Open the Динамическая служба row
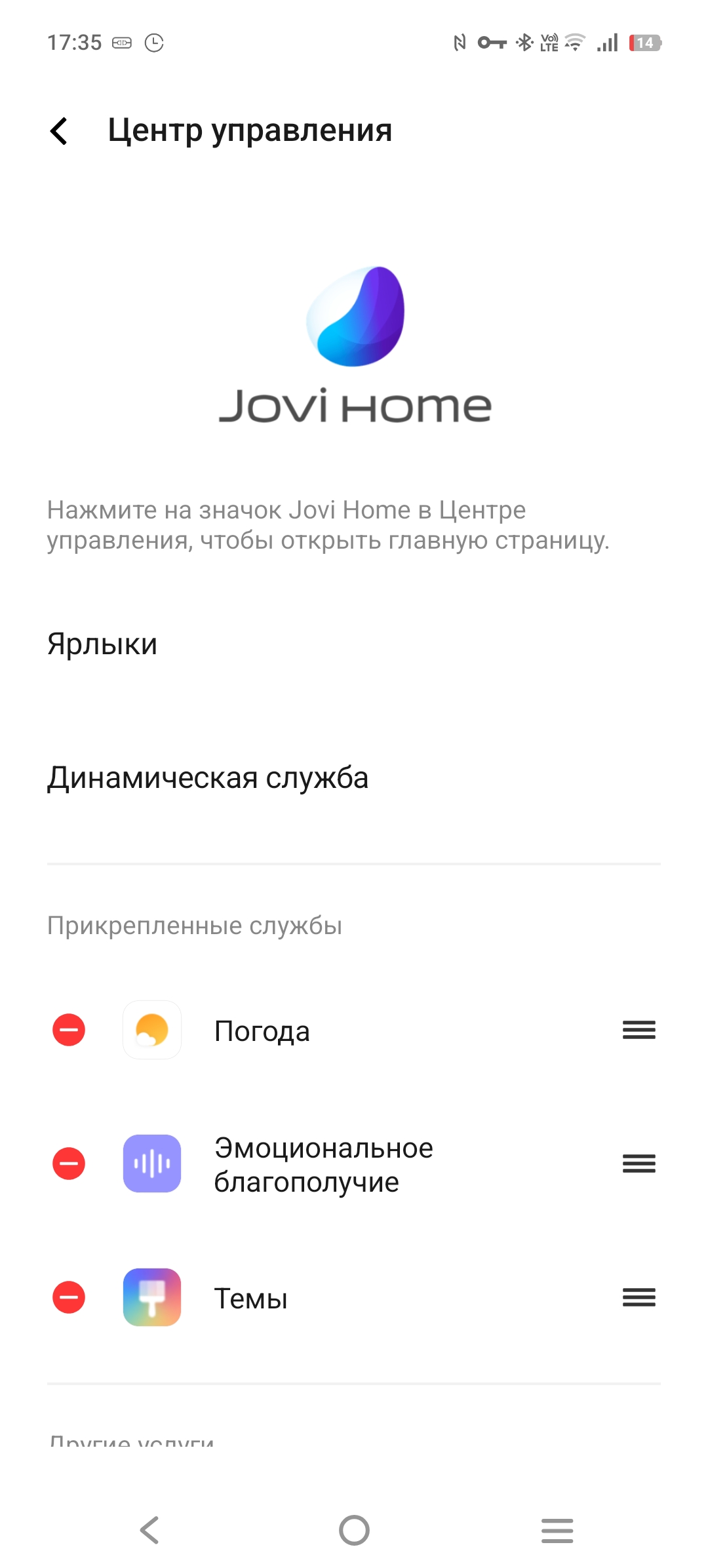This screenshot has height=1568, width=708. pos(354,778)
